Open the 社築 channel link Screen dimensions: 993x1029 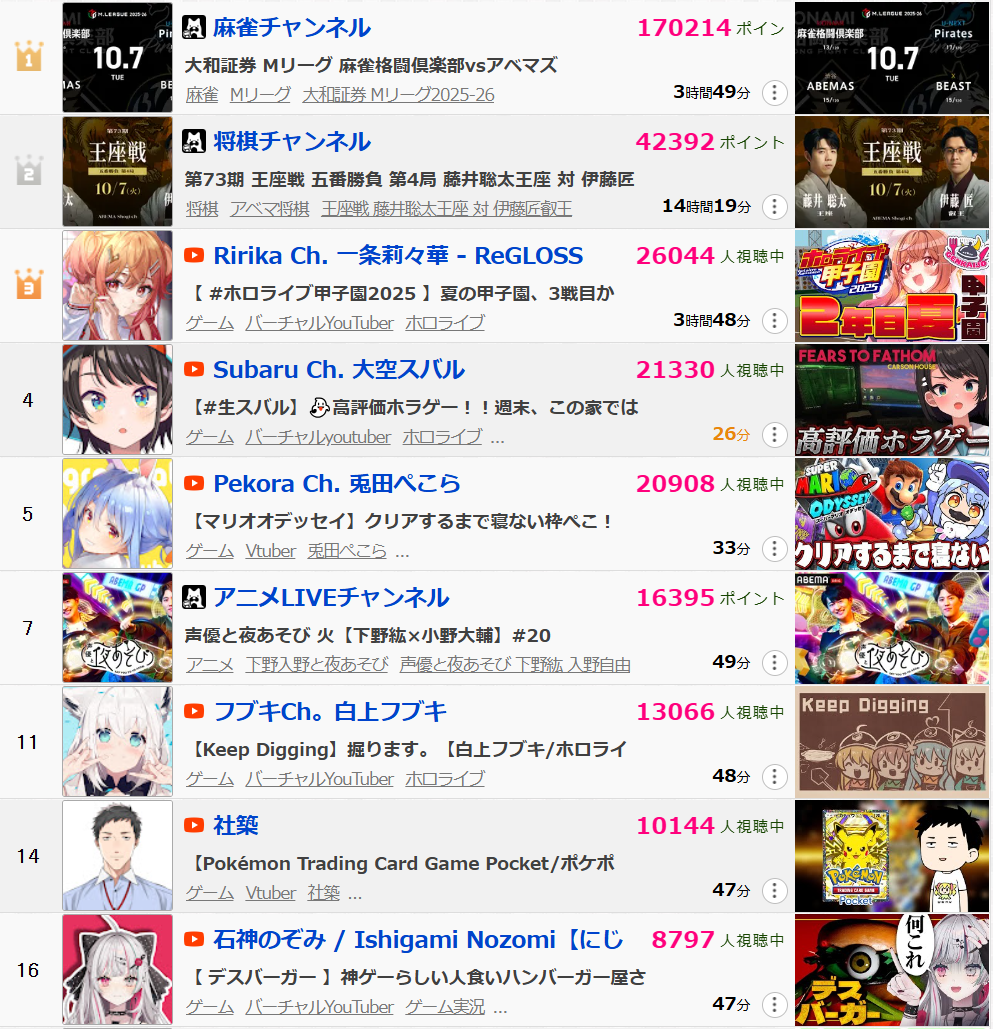[x=236, y=826]
